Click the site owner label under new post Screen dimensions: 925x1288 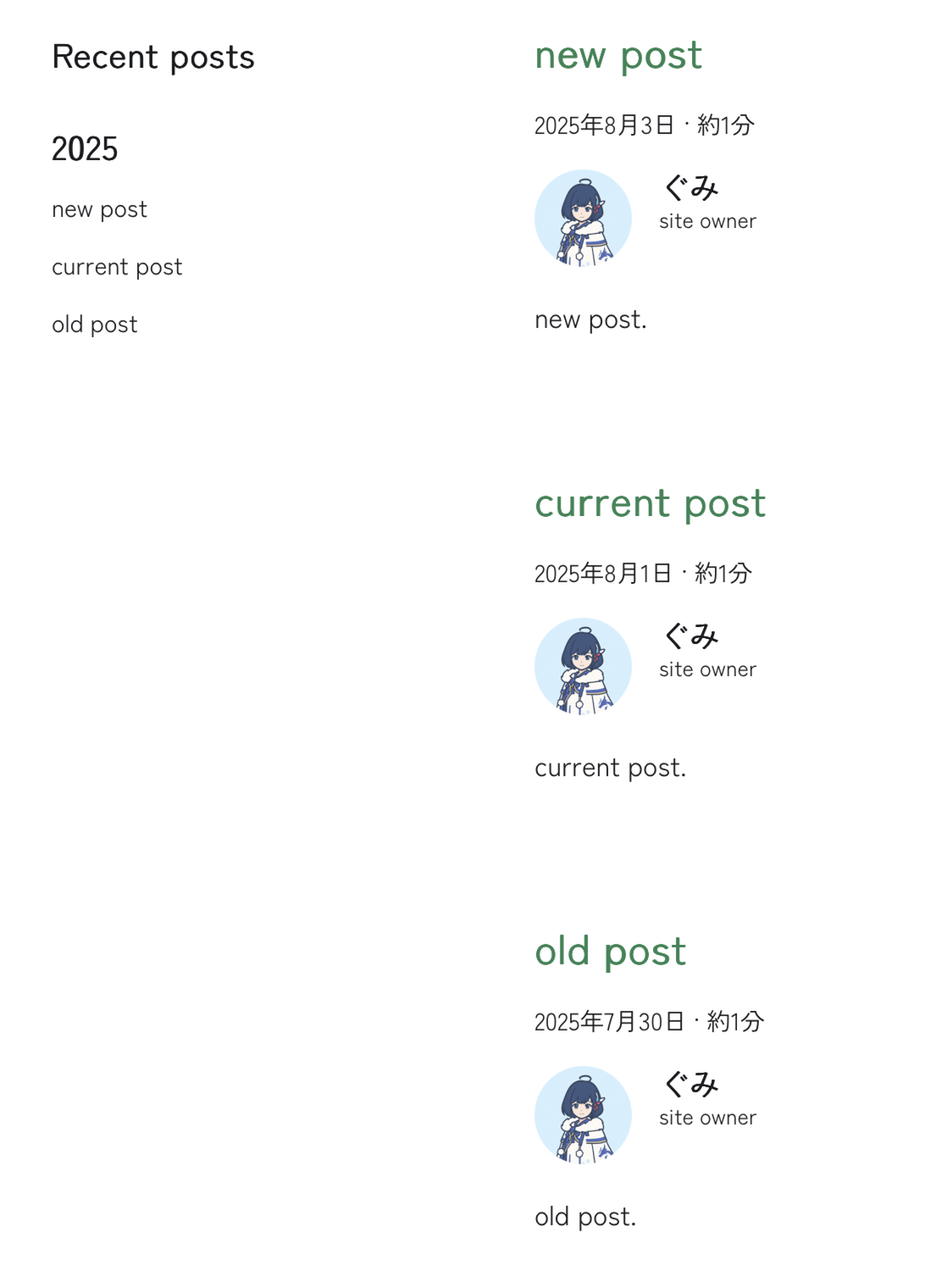point(708,220)
